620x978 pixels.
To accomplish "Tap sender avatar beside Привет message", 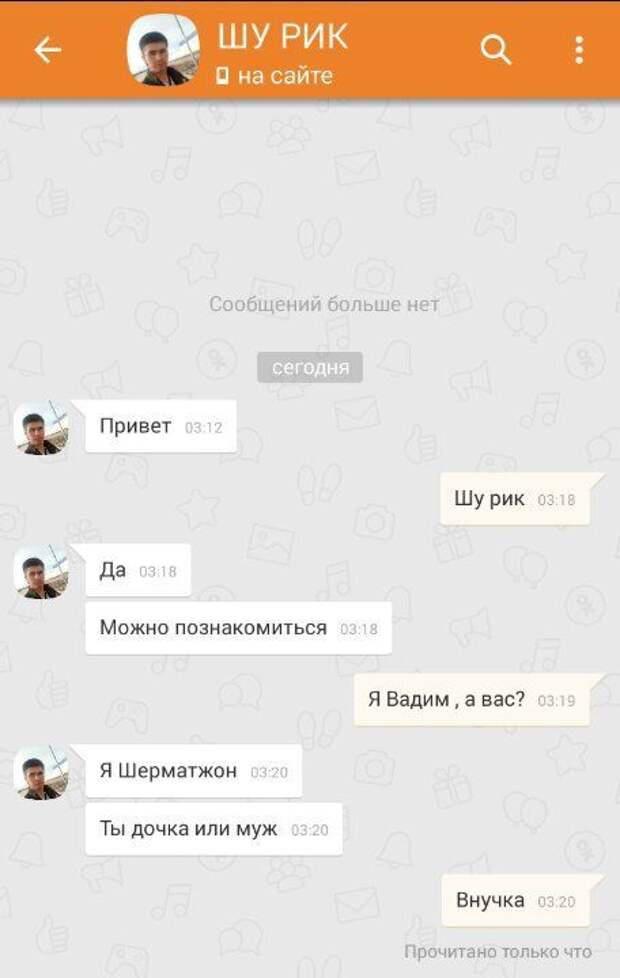I will point(42,429).
